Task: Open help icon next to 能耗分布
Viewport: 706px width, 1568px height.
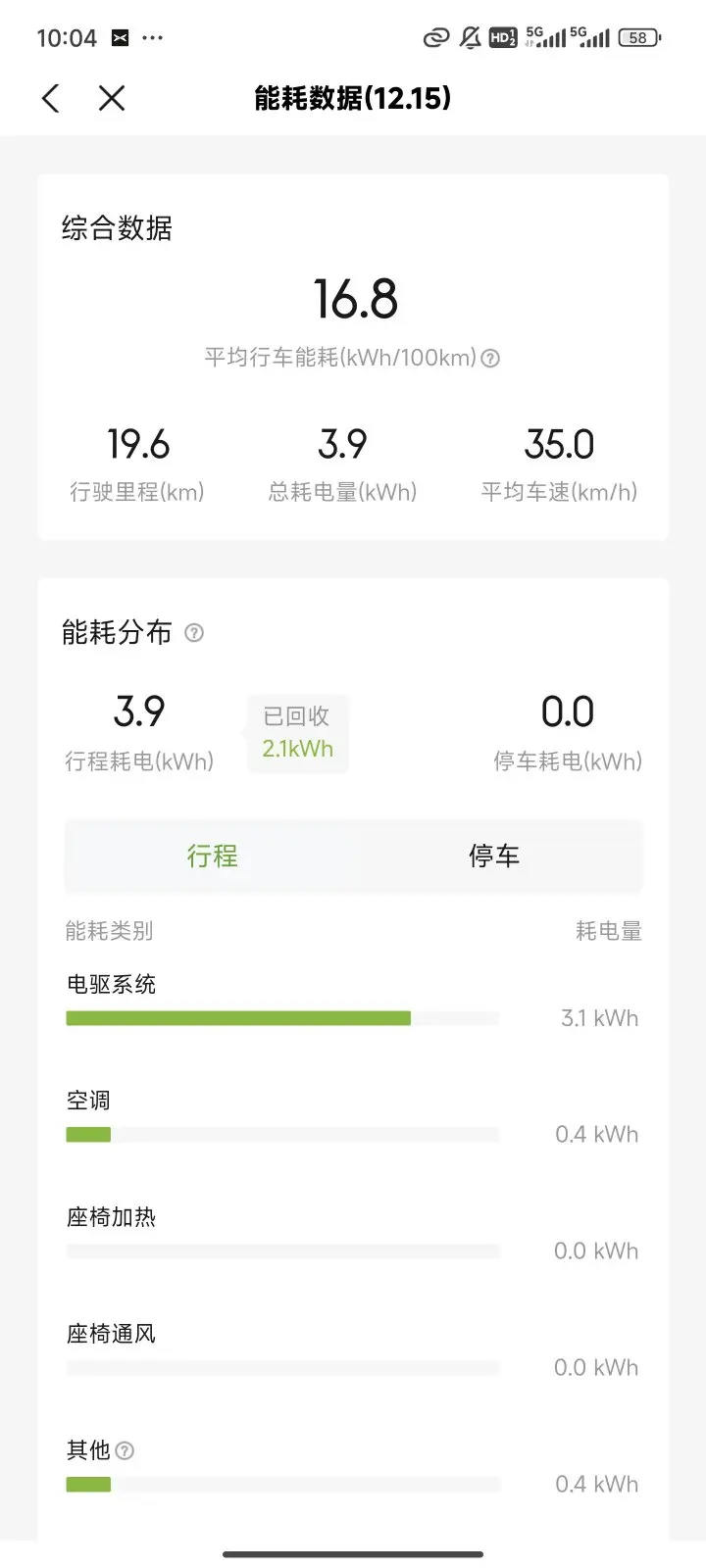Action: 194,633
